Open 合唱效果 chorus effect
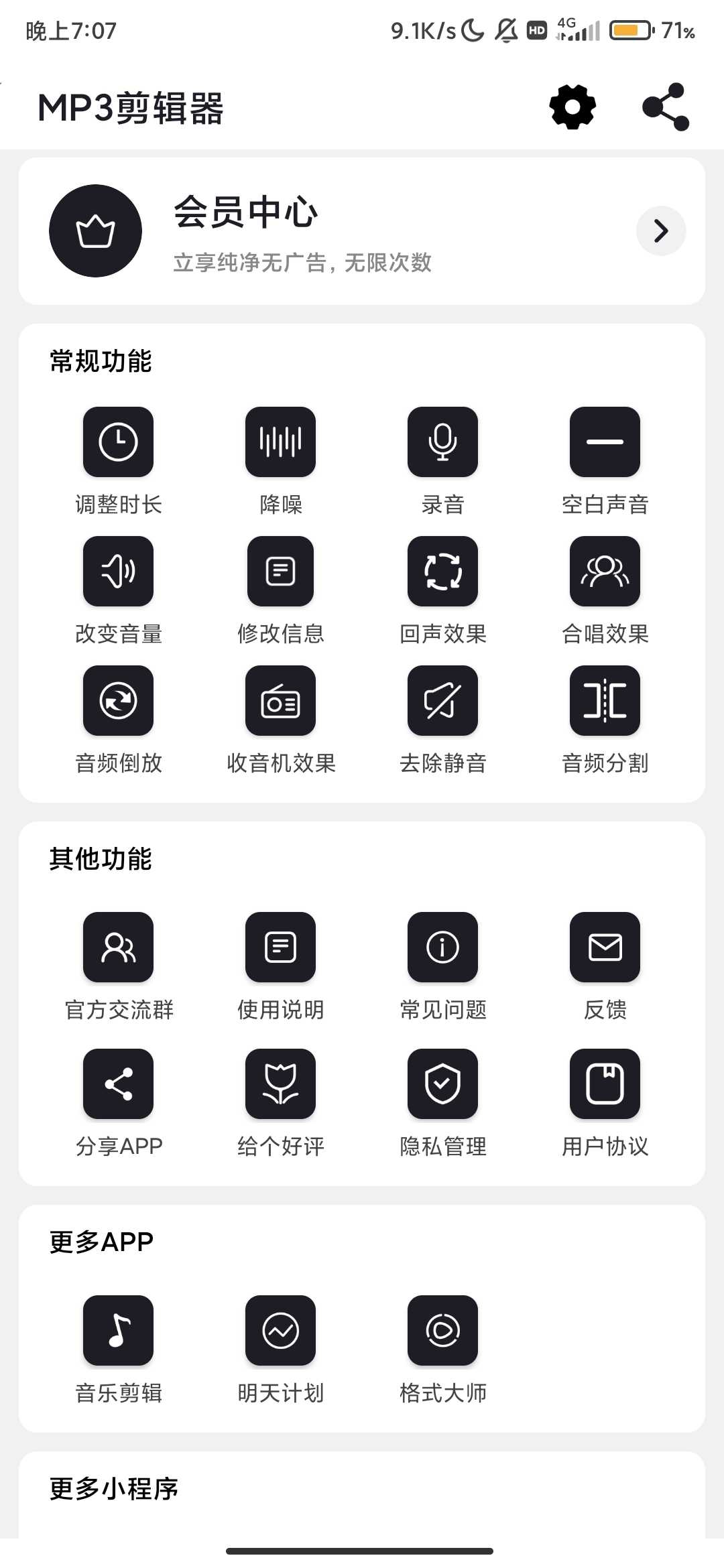This screenshot has height=1568, width=724. point(605,572)
